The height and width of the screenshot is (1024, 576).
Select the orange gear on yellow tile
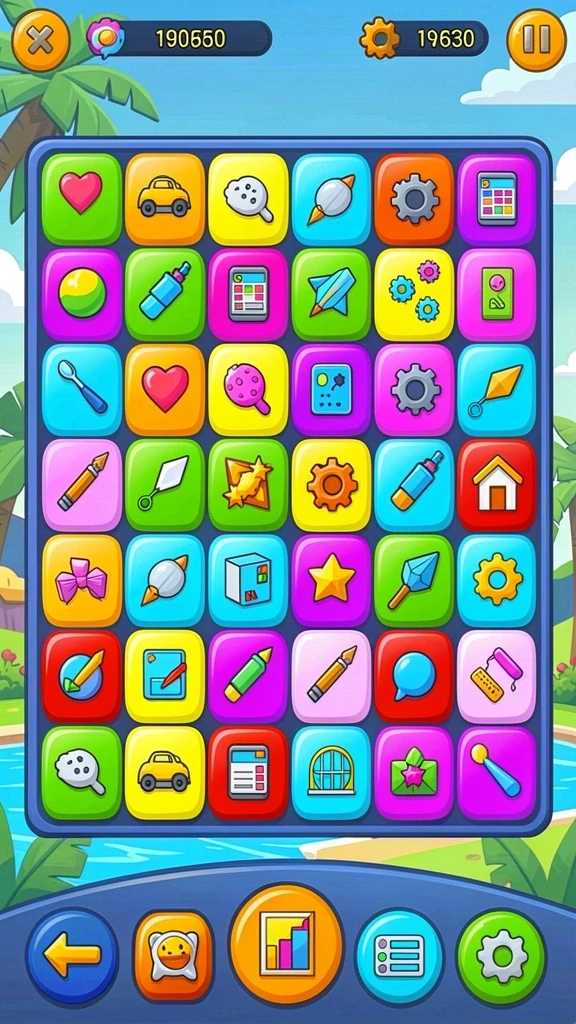pyautogui.click(x=331, y=484)
